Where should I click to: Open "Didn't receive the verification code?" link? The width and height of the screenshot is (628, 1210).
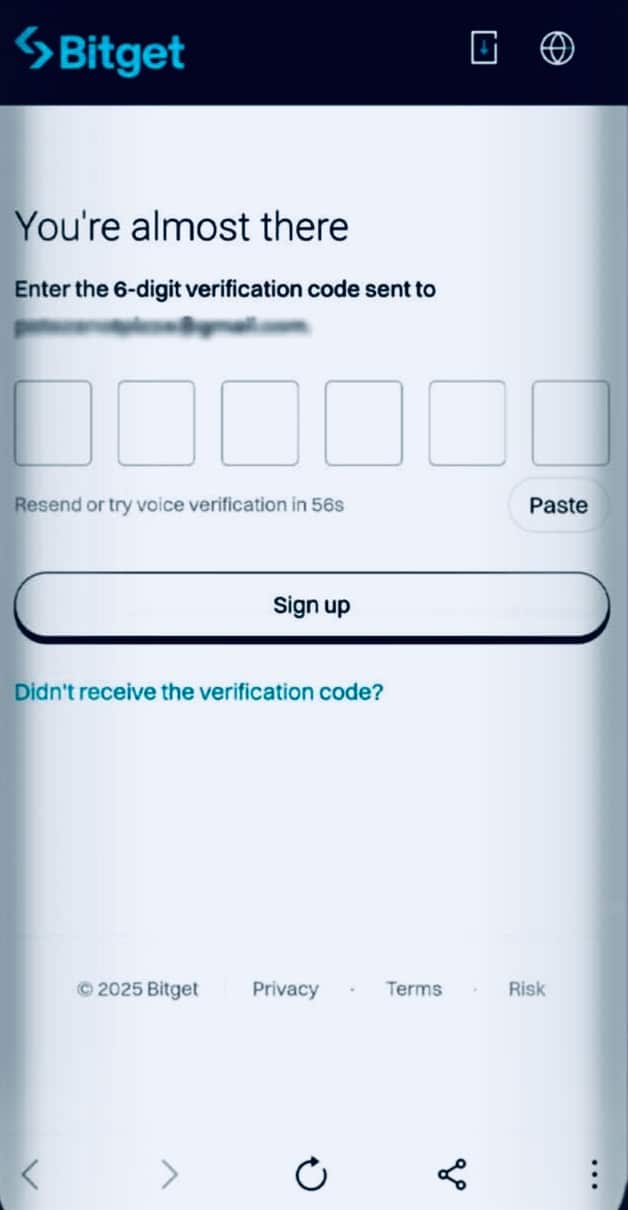point(199,692)
